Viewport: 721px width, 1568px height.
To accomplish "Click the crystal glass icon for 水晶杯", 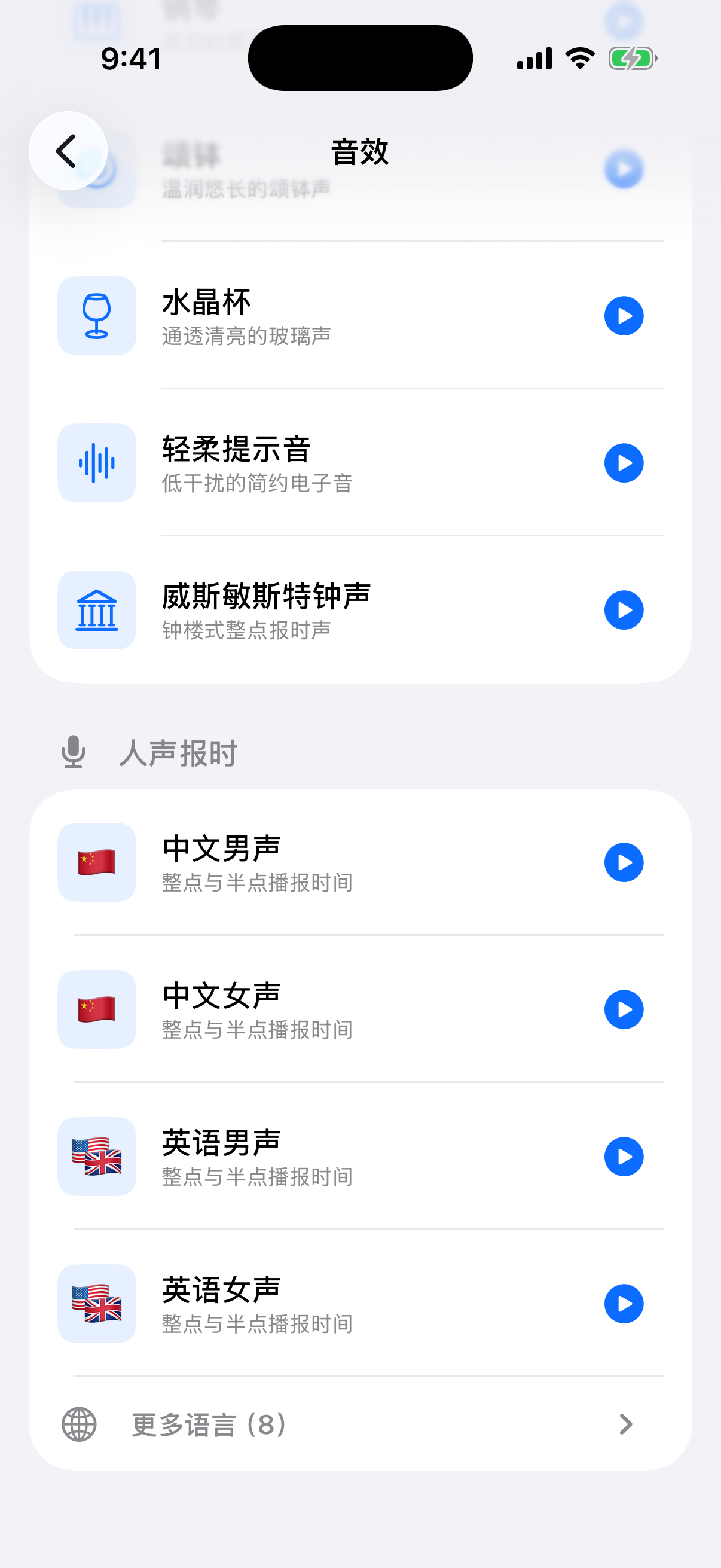I will pyautogui.click(x=96, y=315).
